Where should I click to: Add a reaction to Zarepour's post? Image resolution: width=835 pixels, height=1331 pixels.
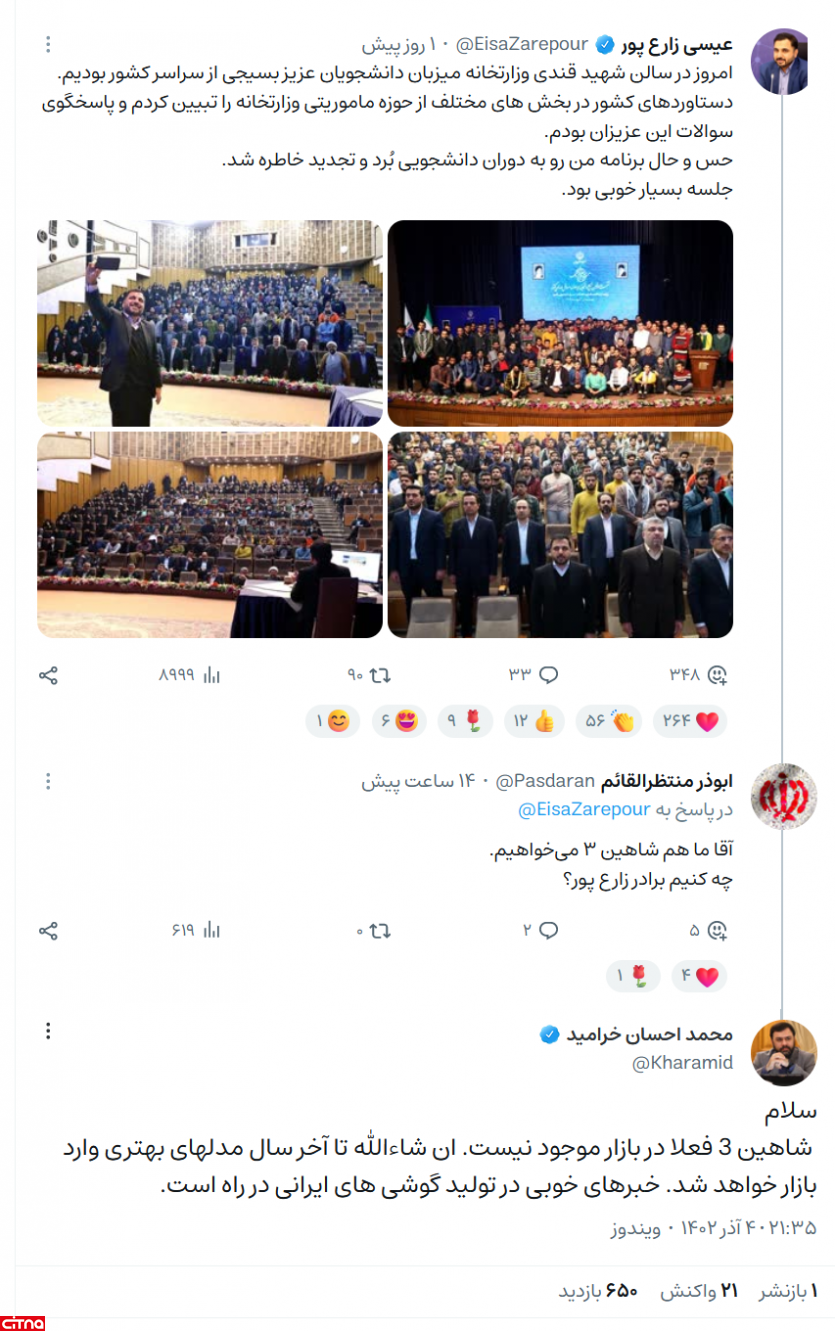716,675
